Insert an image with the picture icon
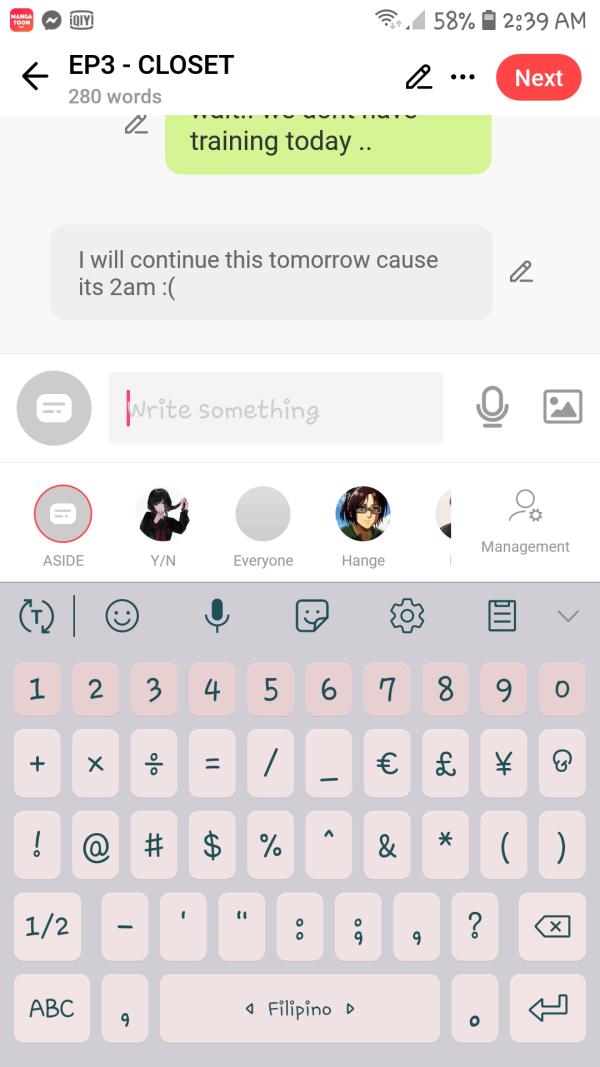 tap(562, 406)
